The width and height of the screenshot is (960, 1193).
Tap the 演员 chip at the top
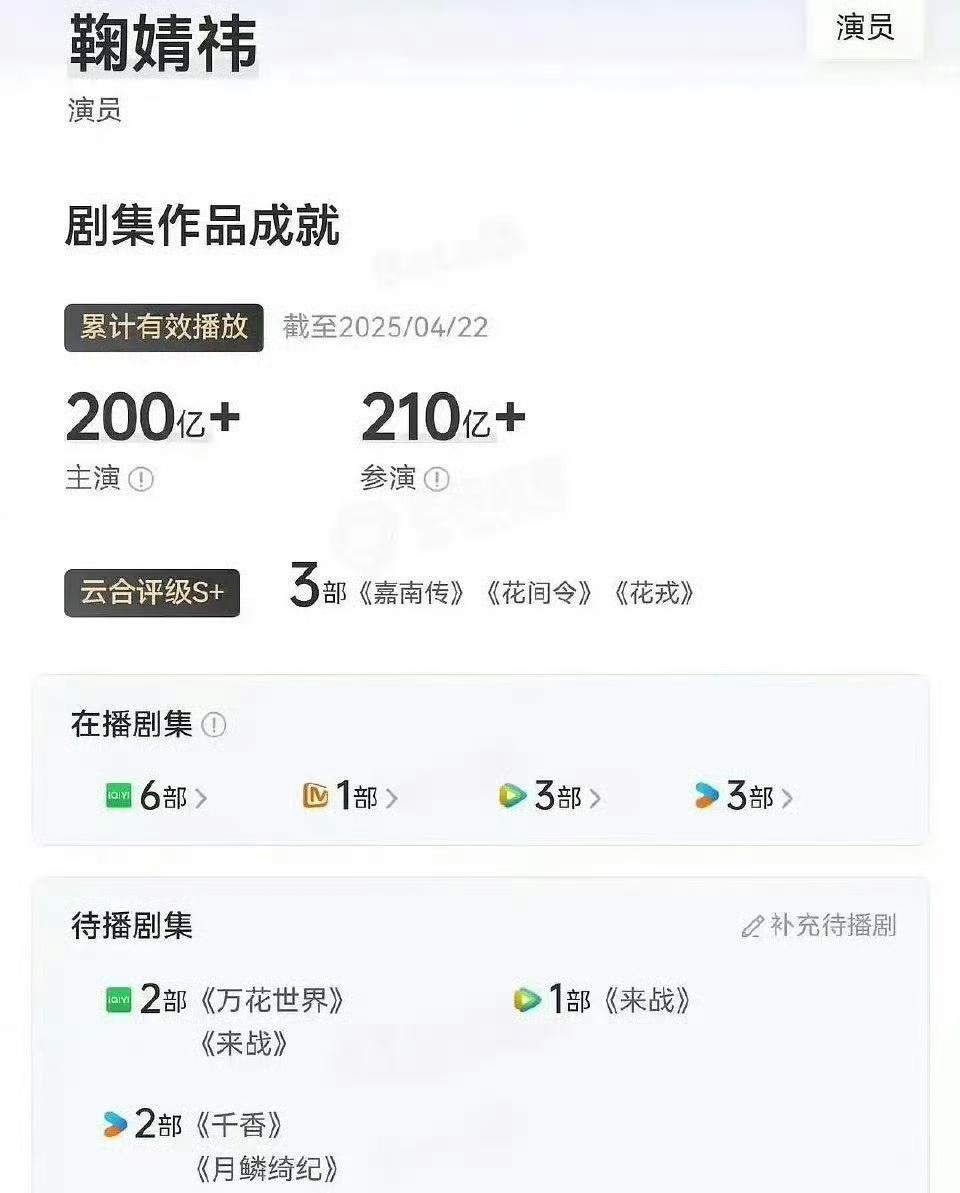pyautogui.click(x=865, y=27)
